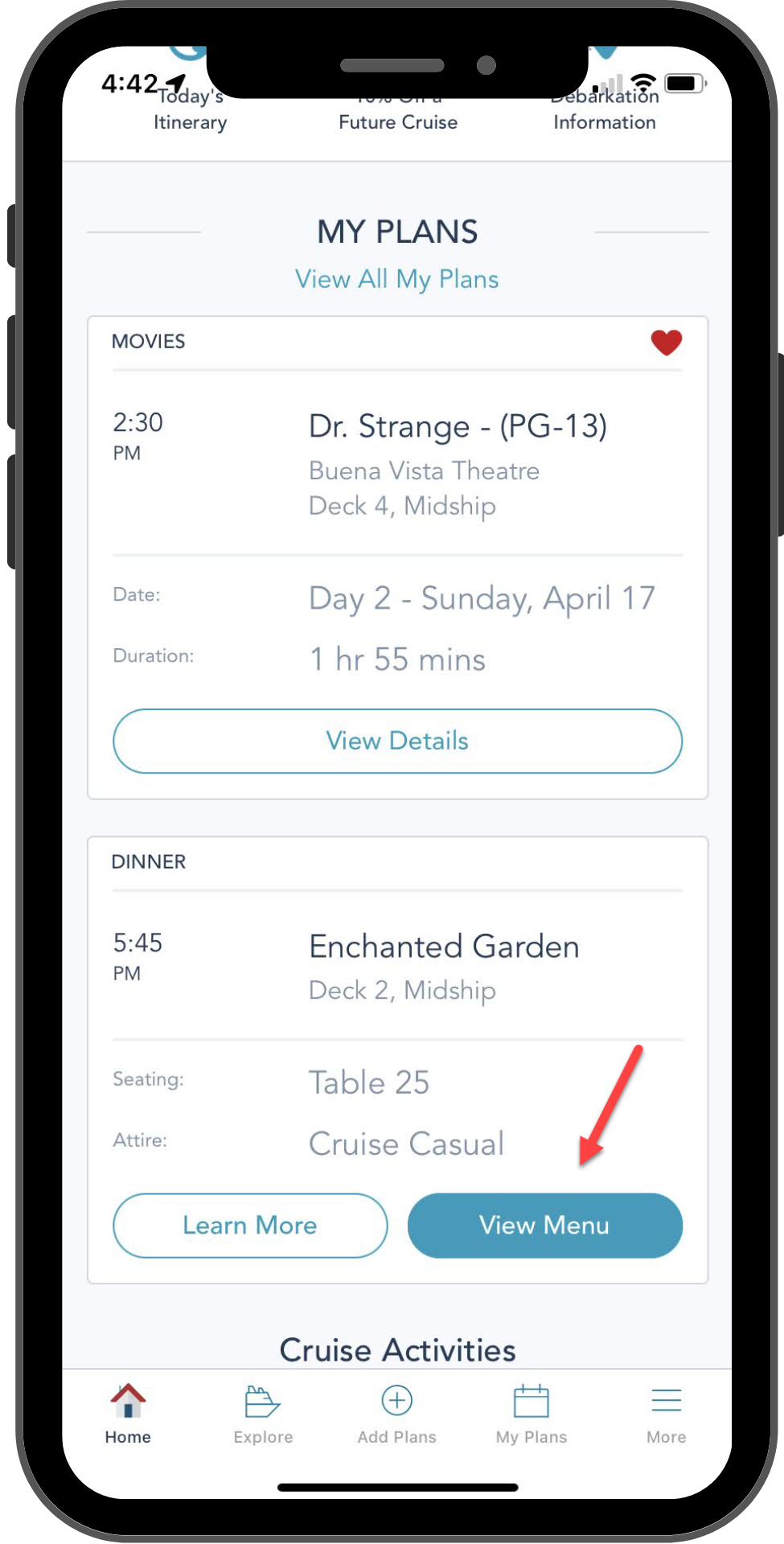Open Today's Itinerary shortcut
This screenshot has height=1544, width=784.
point(191,109)
